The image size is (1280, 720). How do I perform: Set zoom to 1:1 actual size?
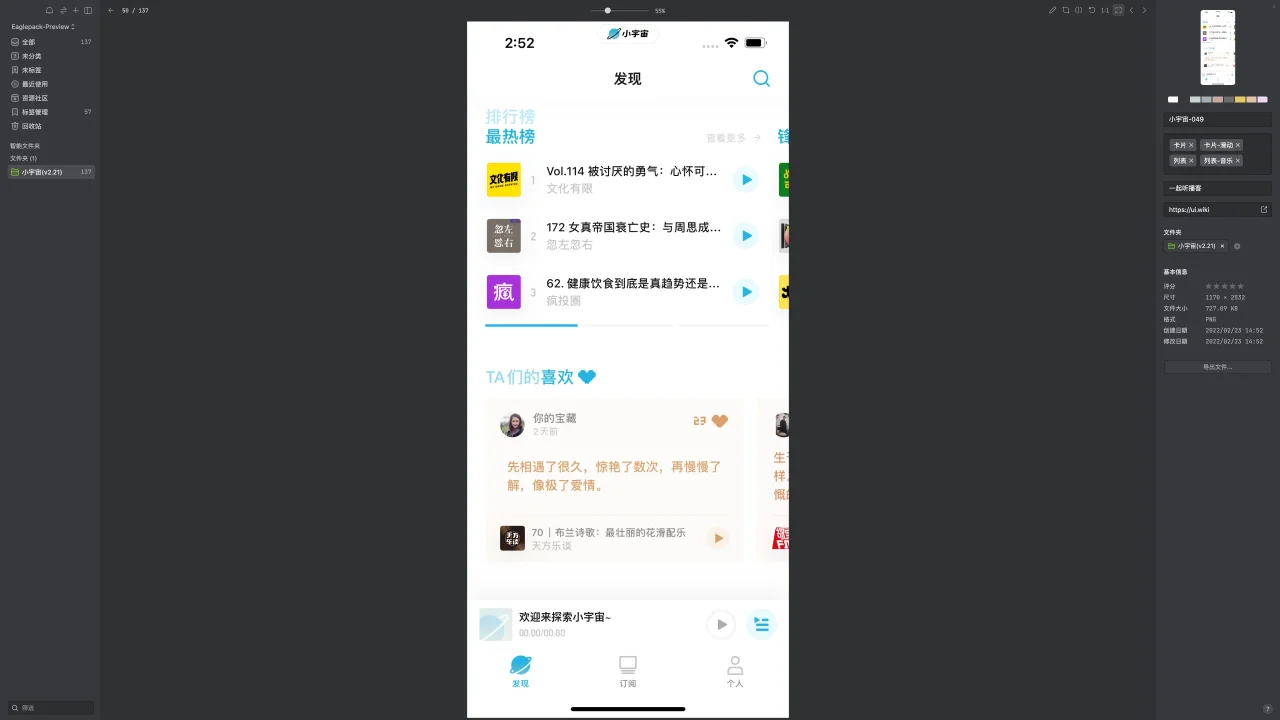pos(1104,10)
